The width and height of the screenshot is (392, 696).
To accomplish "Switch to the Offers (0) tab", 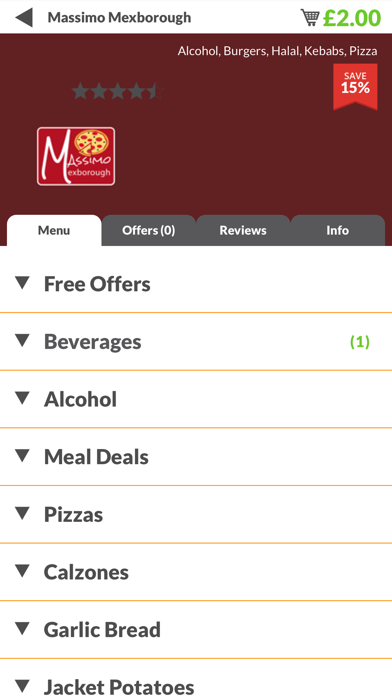I will [149, 230].
